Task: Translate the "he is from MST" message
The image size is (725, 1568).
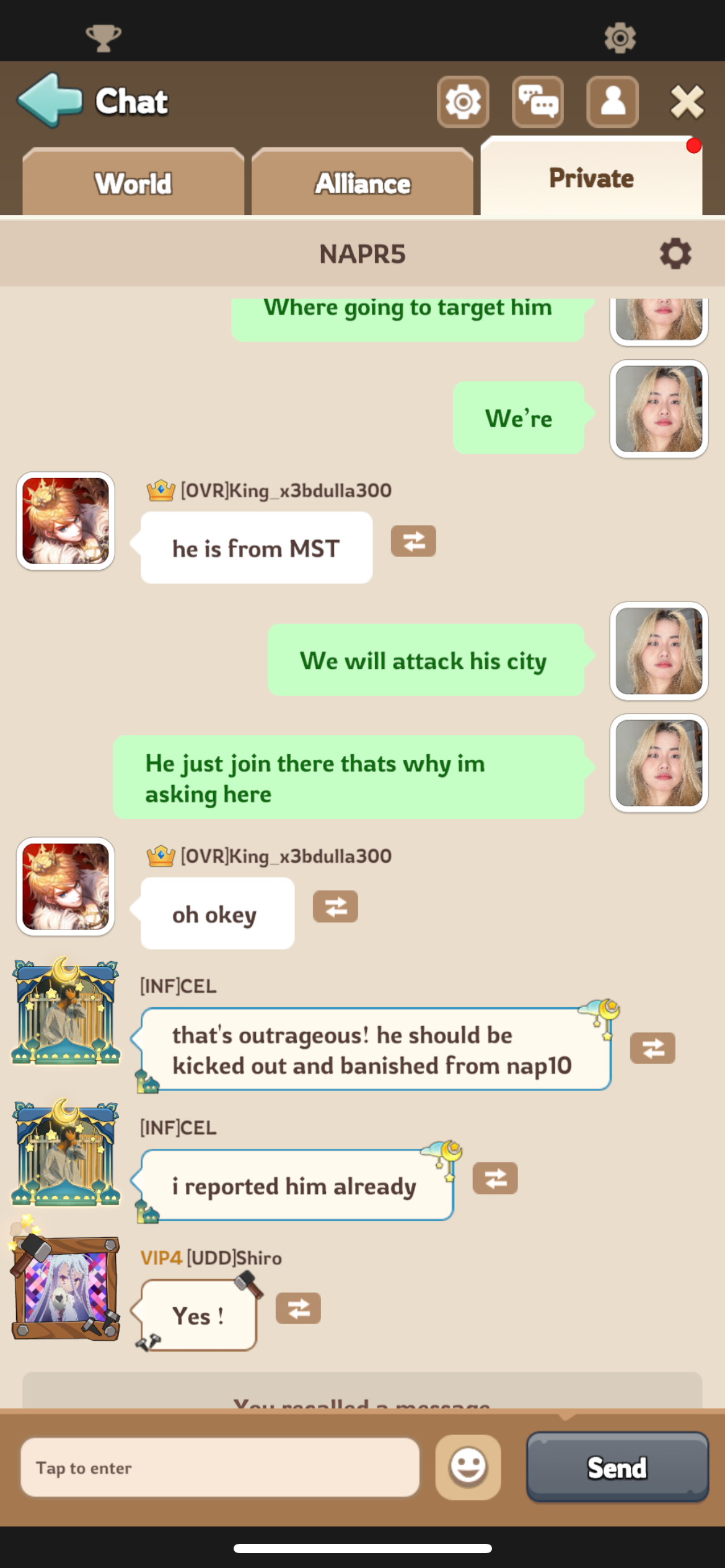Action: (413, 541)
